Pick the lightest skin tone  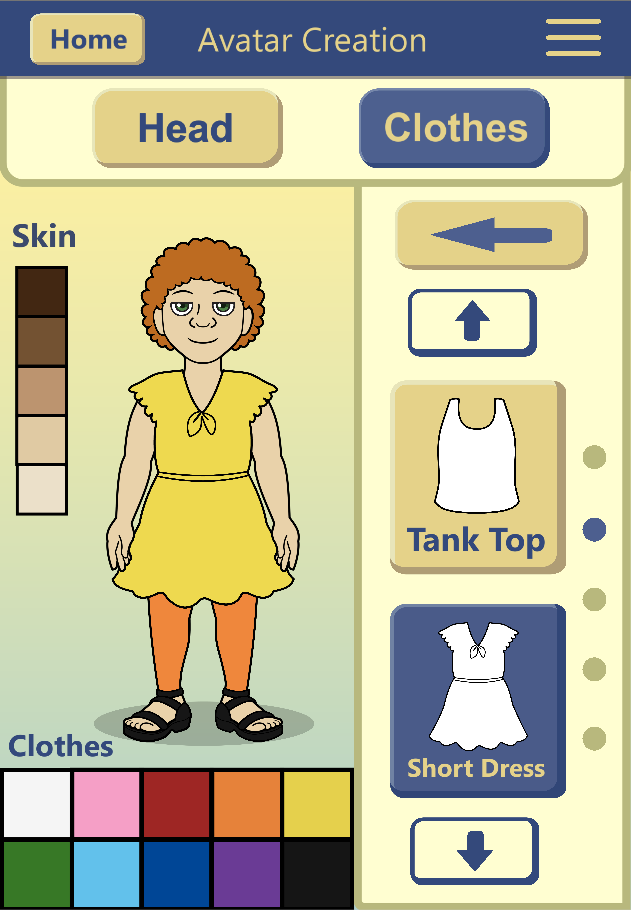41,489
